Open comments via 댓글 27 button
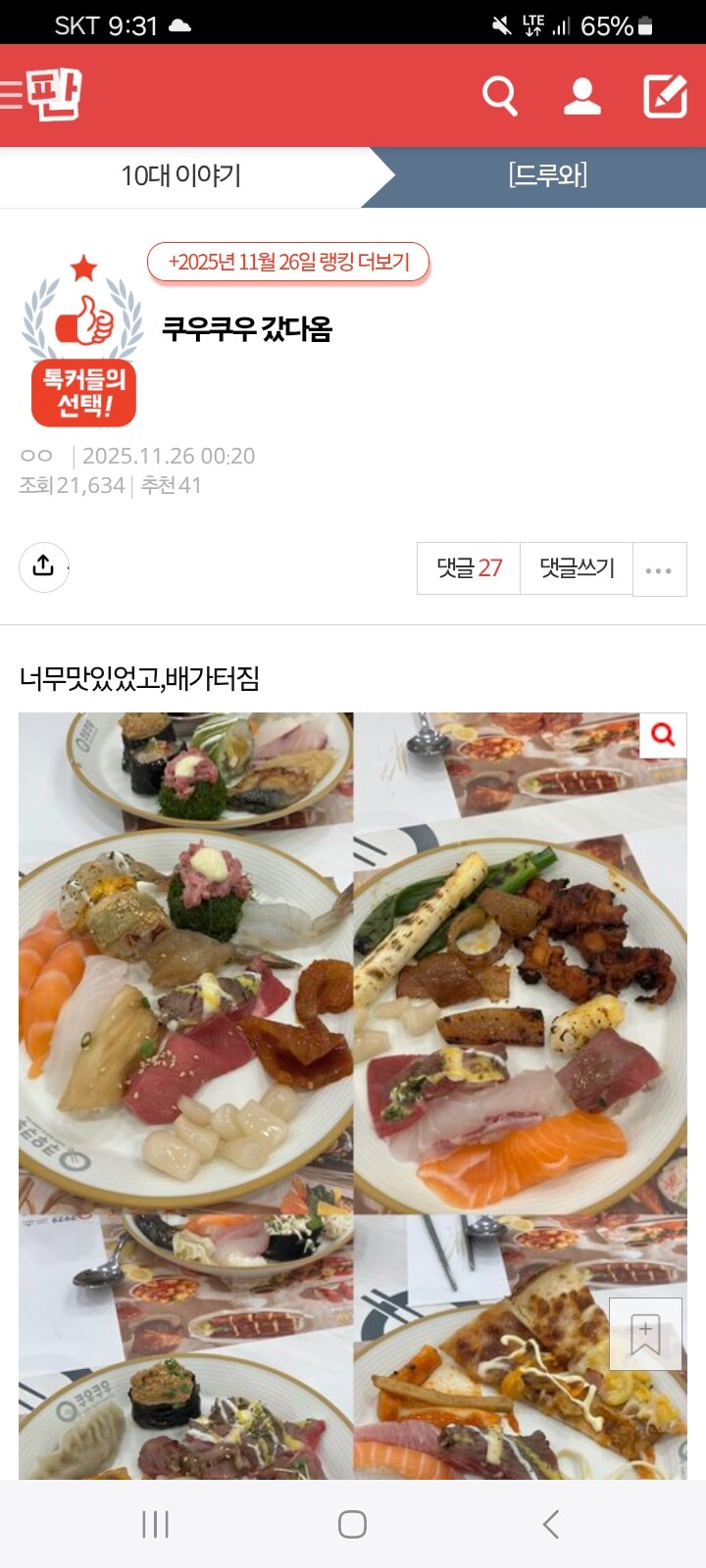This screenshot has height=1568, width=706. tap(469, 568)
